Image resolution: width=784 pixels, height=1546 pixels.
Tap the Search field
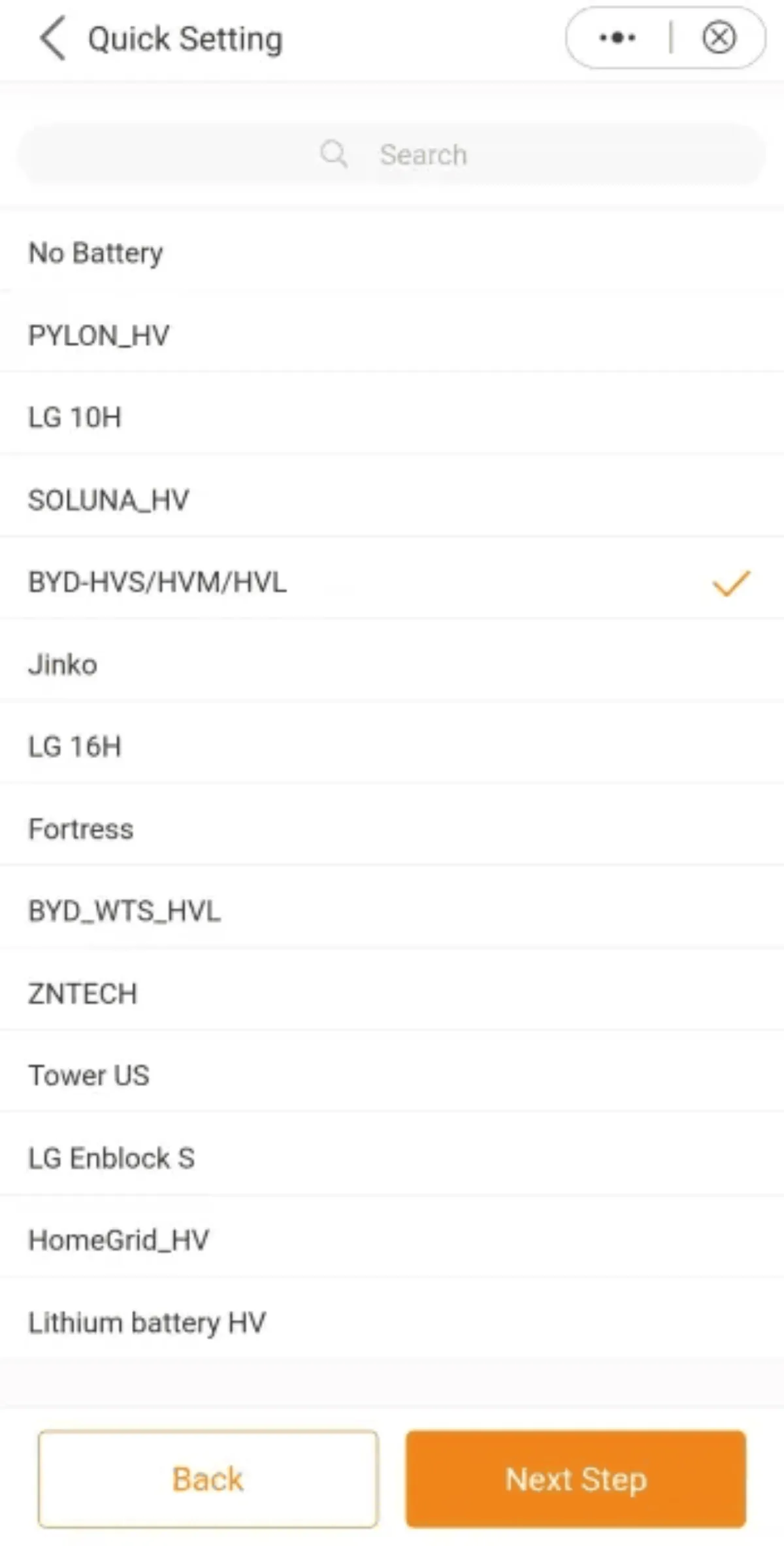click(392, 155)
